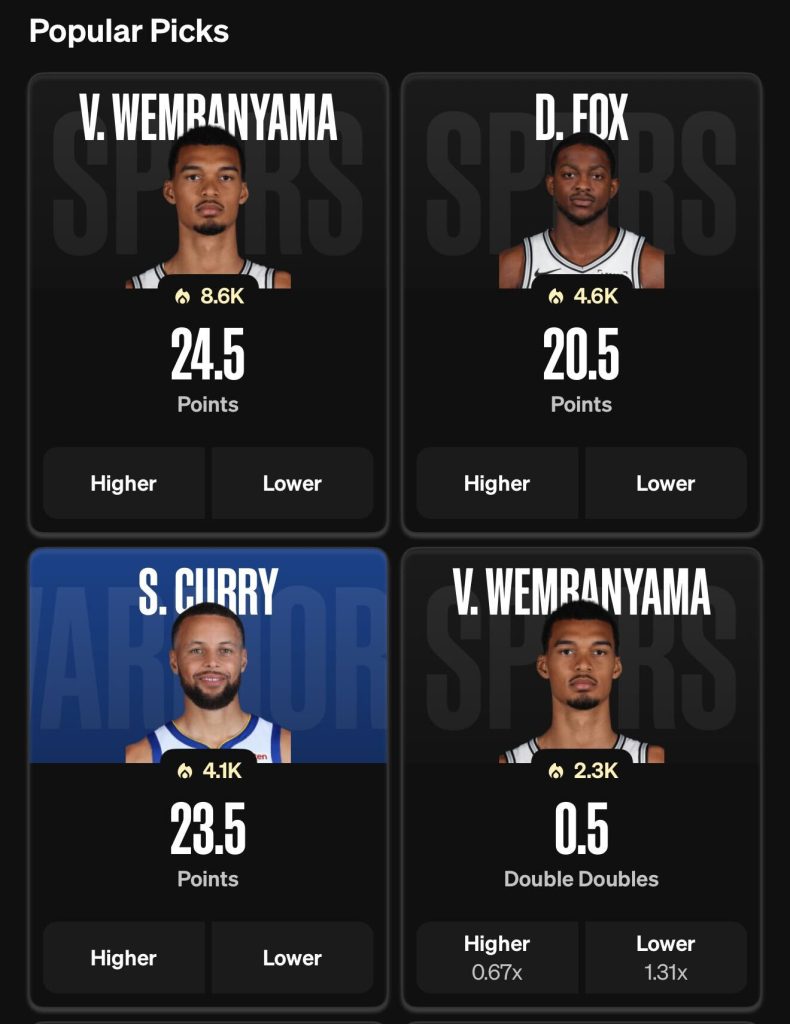Tap Lower 1.31x on Wembanyama Double Doubles
Image resolution: width=790 pixels, height=1024 pixels.
tap(665, 957)
